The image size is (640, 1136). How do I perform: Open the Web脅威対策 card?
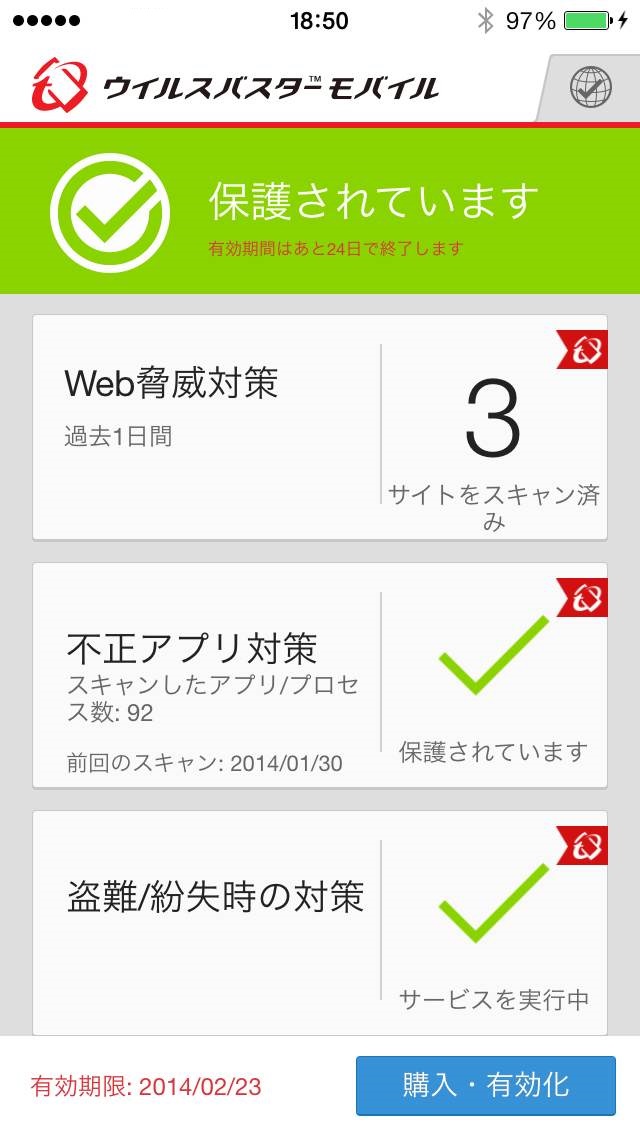[320, 427]
